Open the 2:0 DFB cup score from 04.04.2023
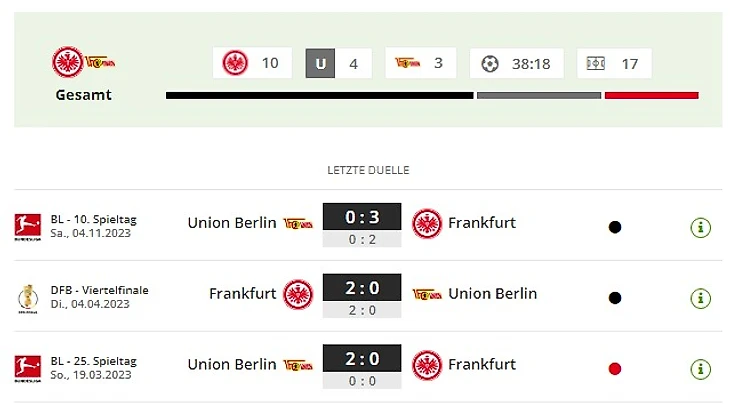 (x=361, y=290)
